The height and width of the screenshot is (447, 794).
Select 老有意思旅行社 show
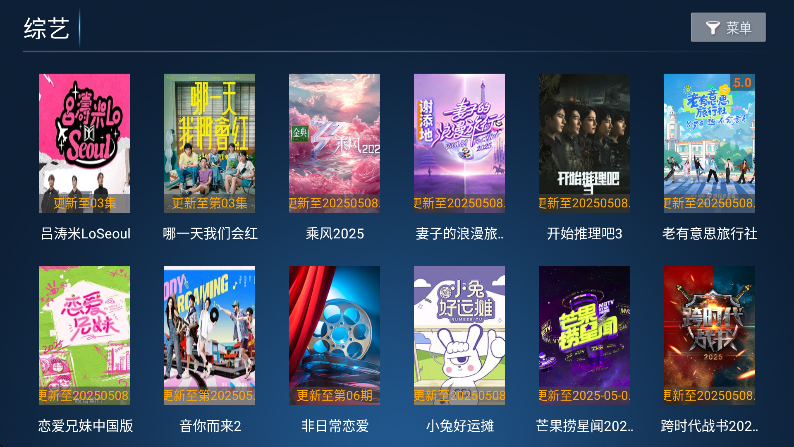[709, 143]
